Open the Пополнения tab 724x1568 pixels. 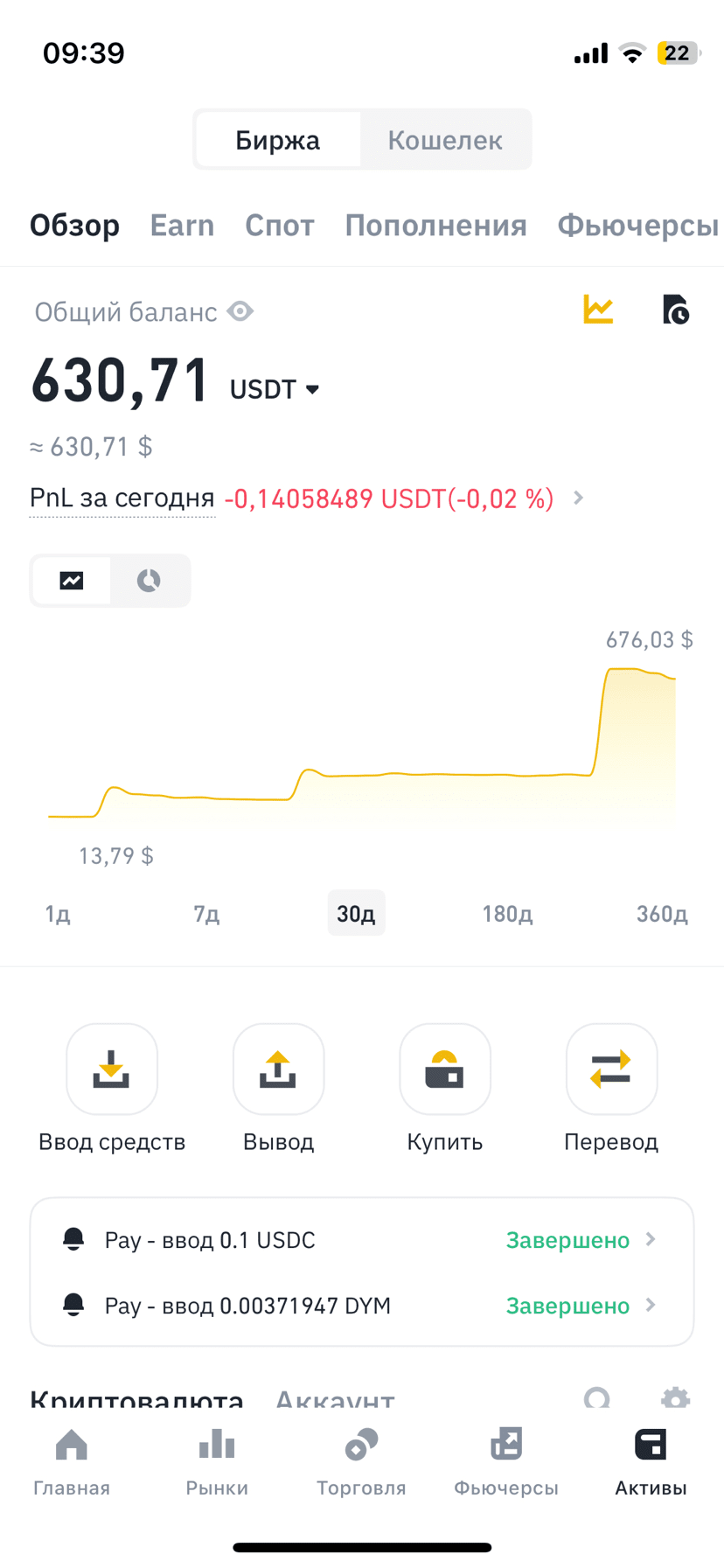tap(435, 226)
